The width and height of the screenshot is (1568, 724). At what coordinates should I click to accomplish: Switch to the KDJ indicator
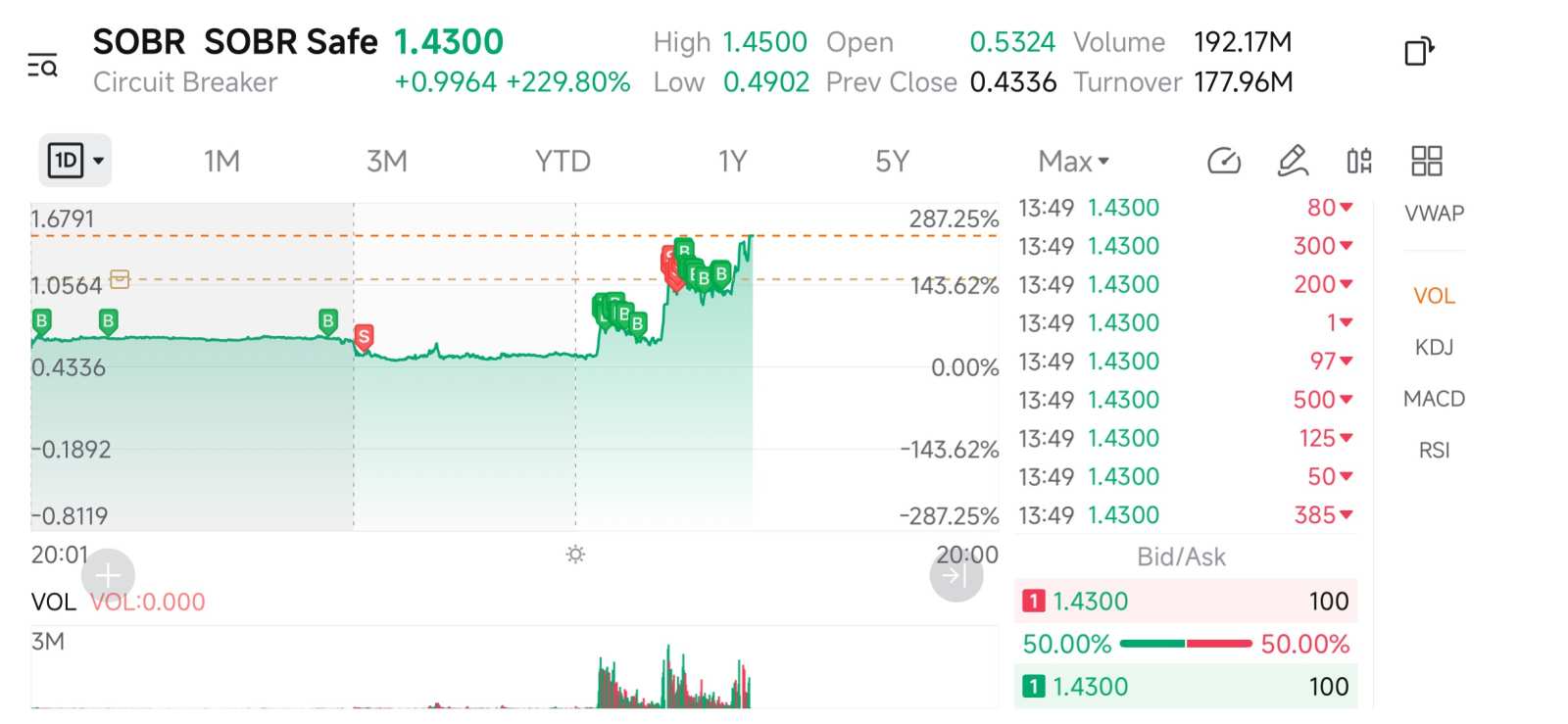pyautogui.click(x=1434, y=347)
